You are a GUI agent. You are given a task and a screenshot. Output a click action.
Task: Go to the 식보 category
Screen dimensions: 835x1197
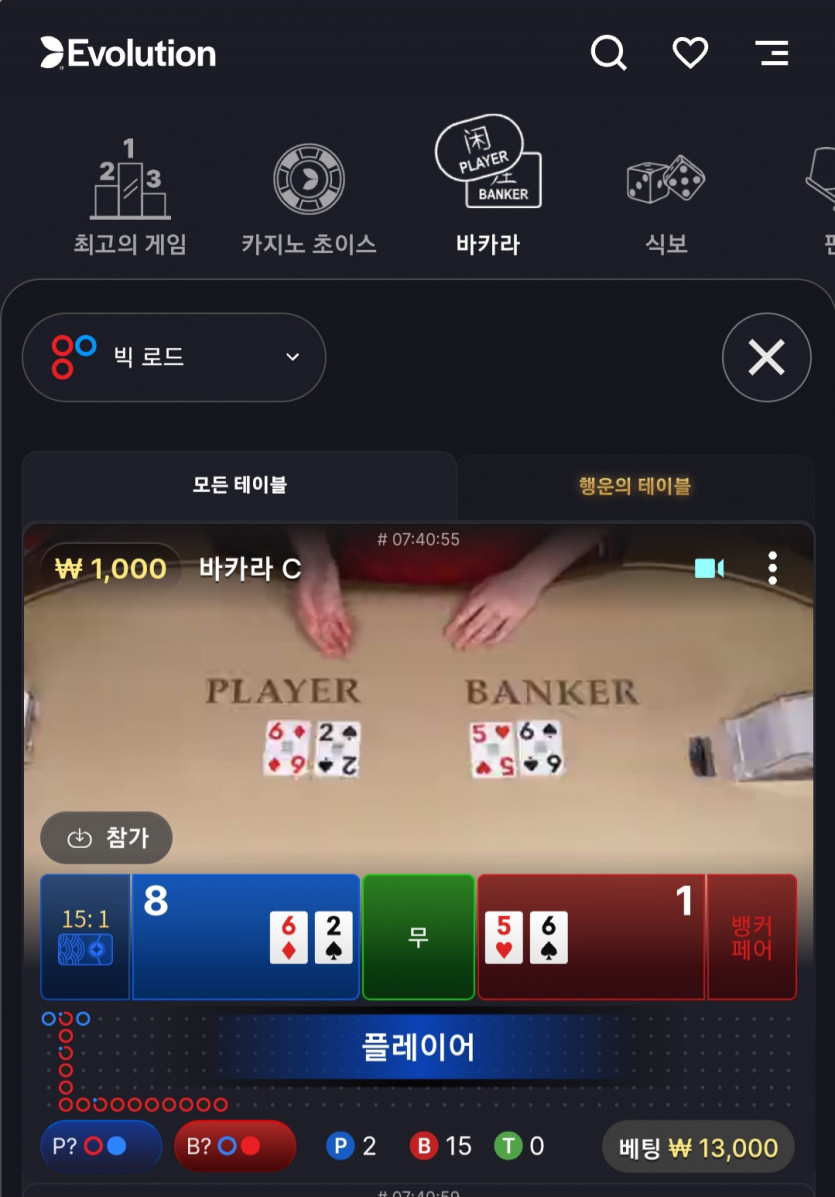click(x=666, y=200)
